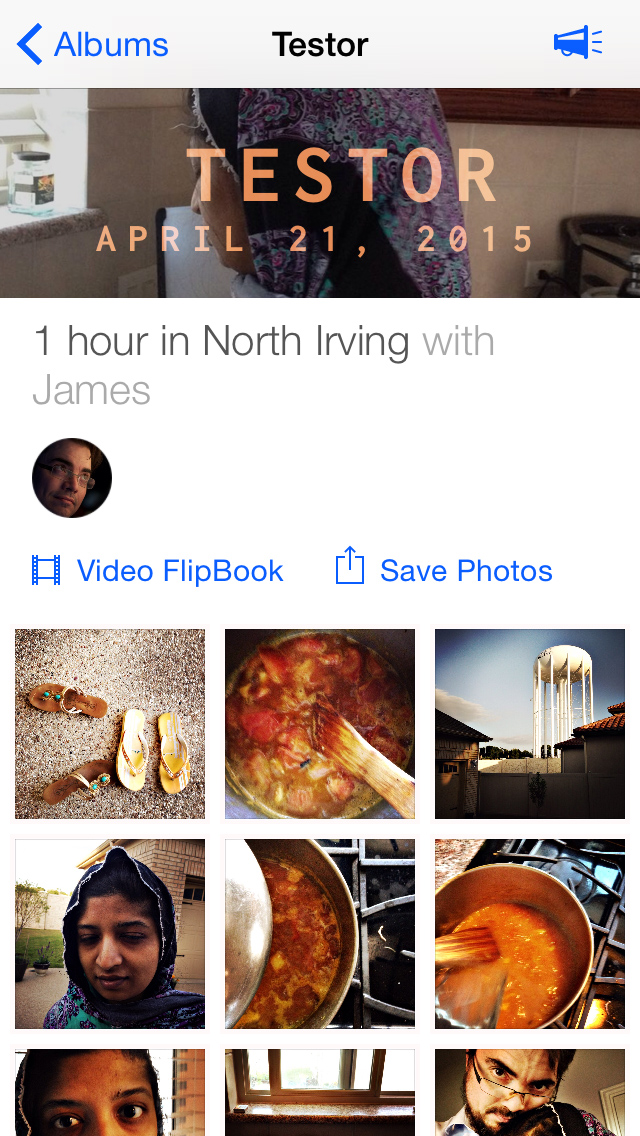The height and width of the screenshot is (1136, 640).
Task: Open the sandals photo
Action: click(110, 724)
